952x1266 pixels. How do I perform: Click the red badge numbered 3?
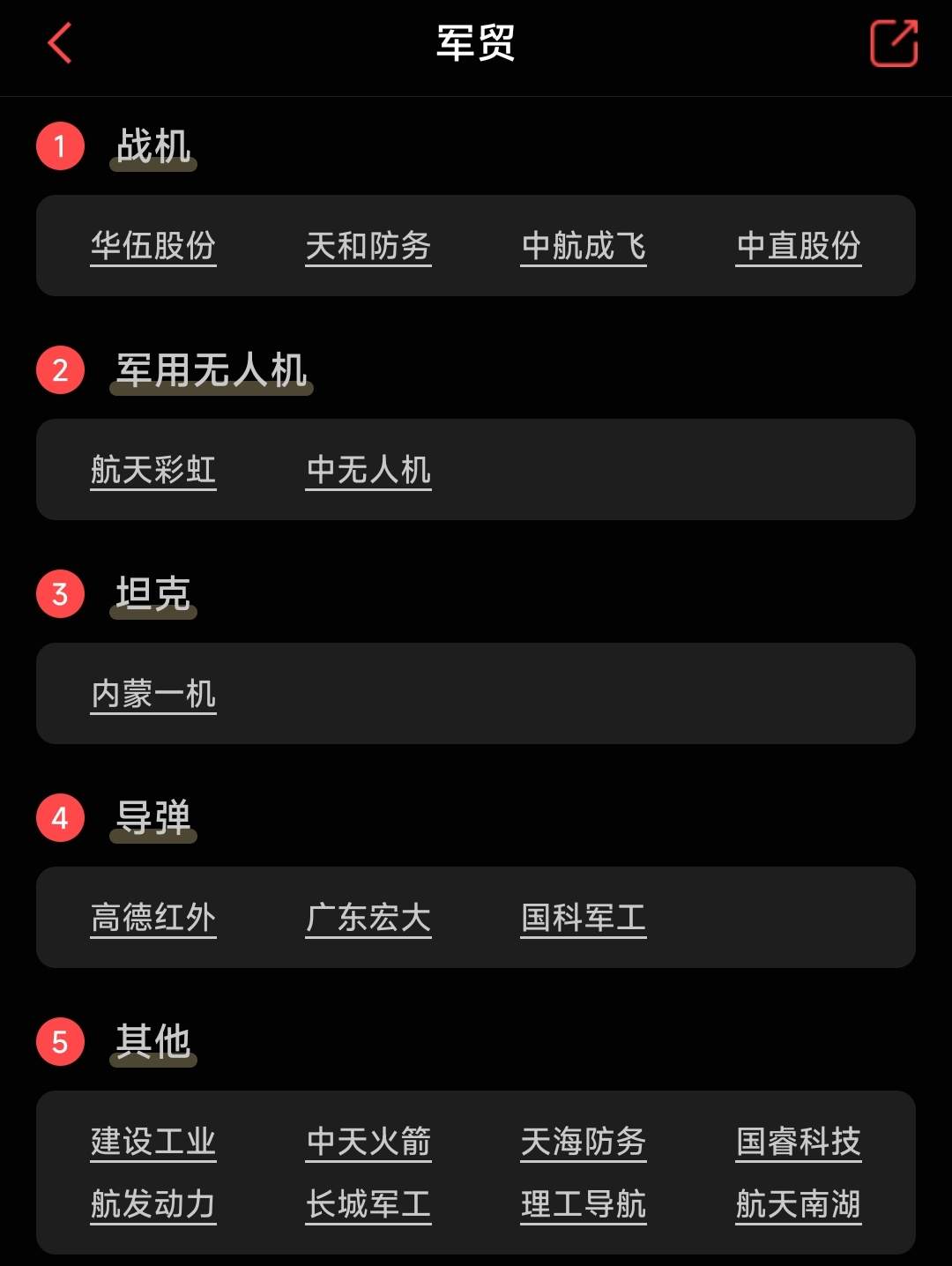[x=59, y=594]
